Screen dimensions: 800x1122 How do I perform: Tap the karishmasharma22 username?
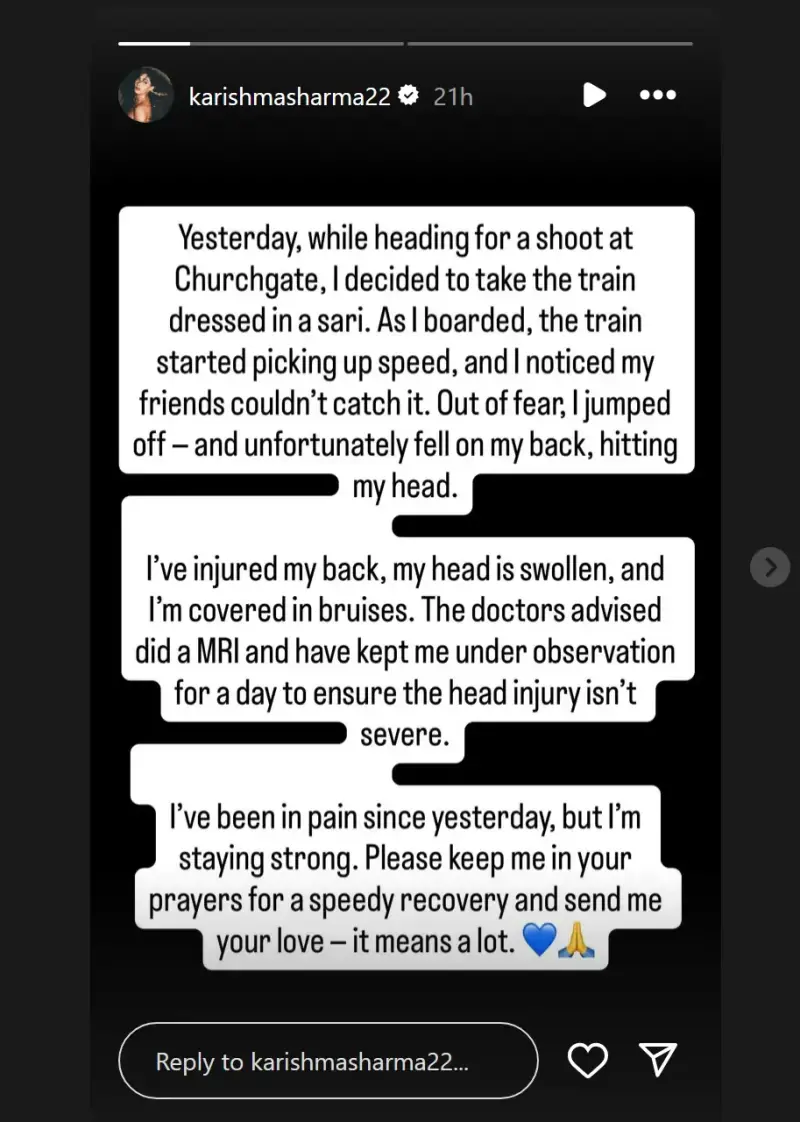[289, 96]
